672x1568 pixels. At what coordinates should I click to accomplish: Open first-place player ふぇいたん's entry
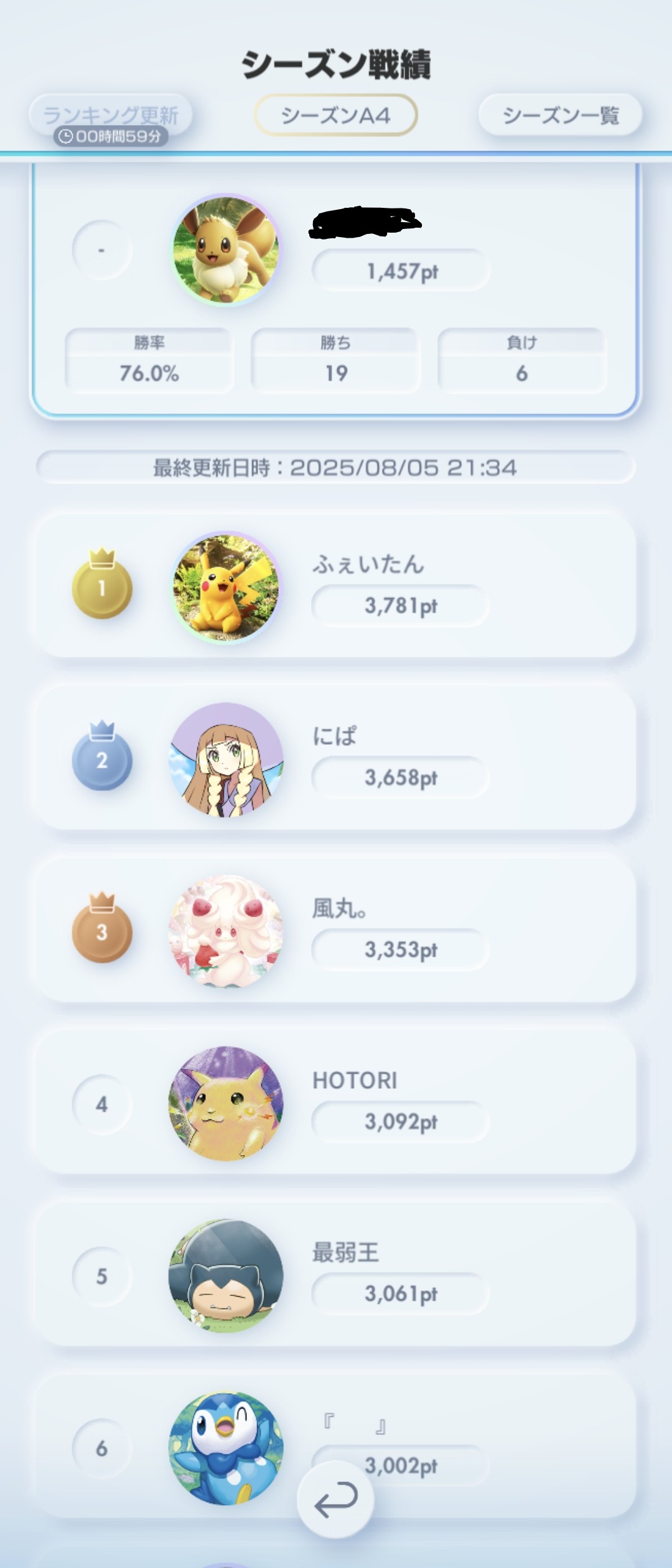(x=336, y=586)
